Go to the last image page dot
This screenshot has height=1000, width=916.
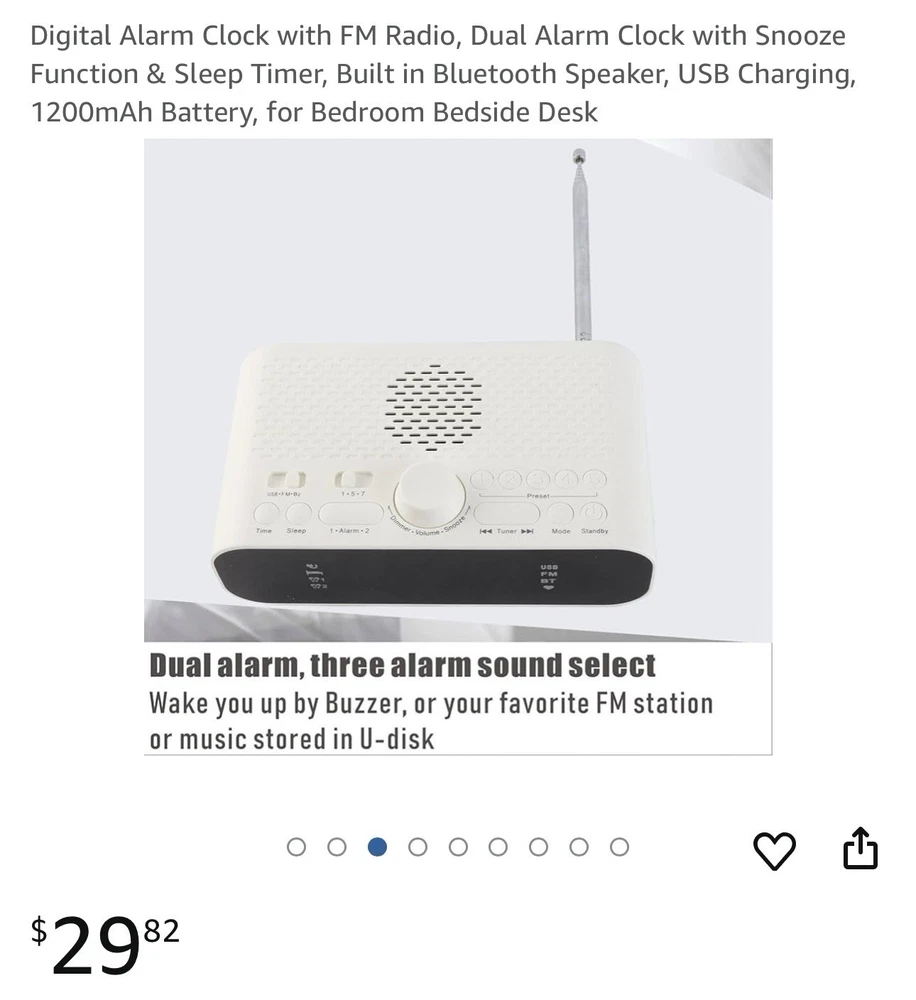point(619,847)
